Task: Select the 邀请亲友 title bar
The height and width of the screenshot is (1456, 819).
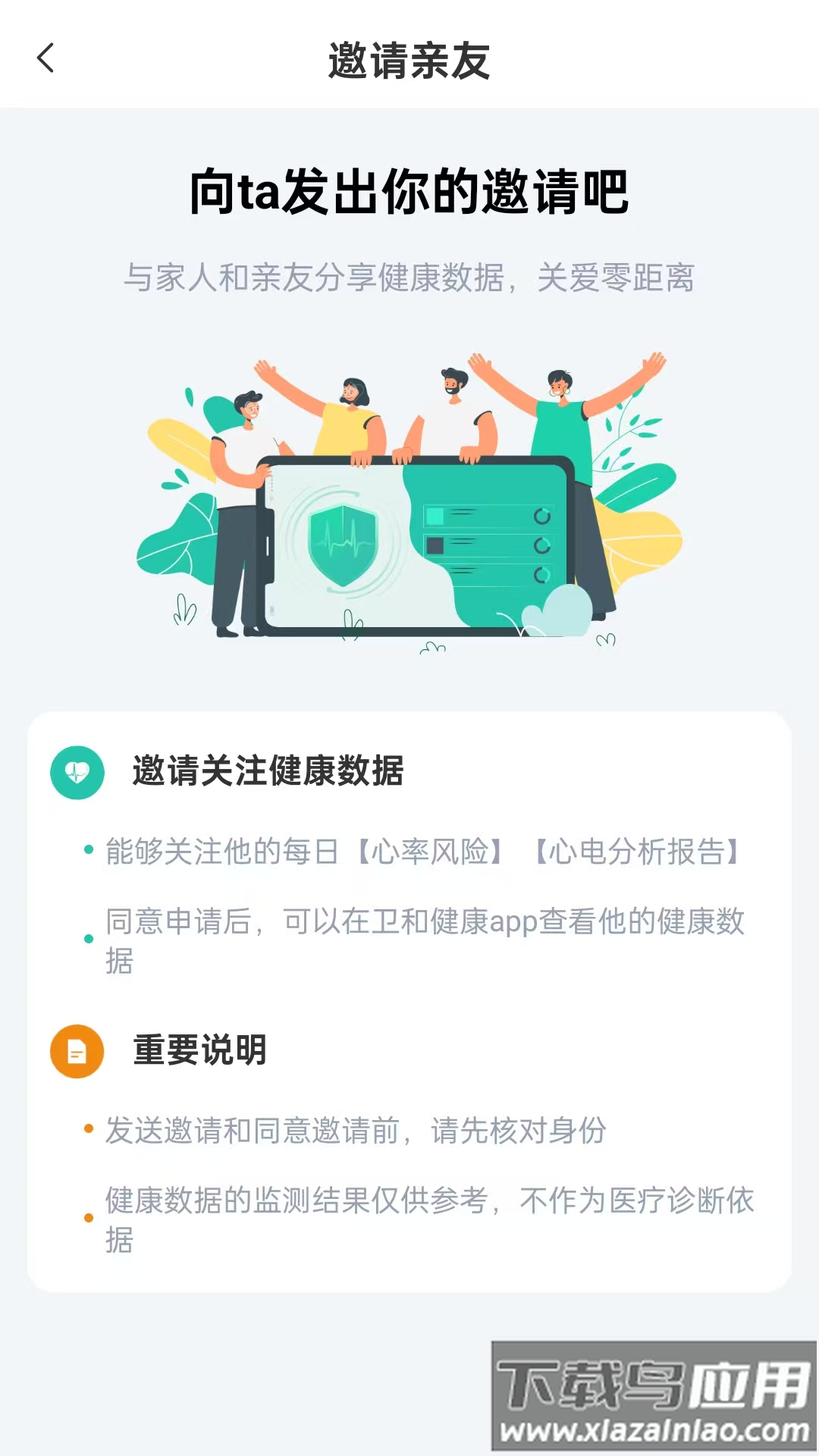Action: click(409, 58)
